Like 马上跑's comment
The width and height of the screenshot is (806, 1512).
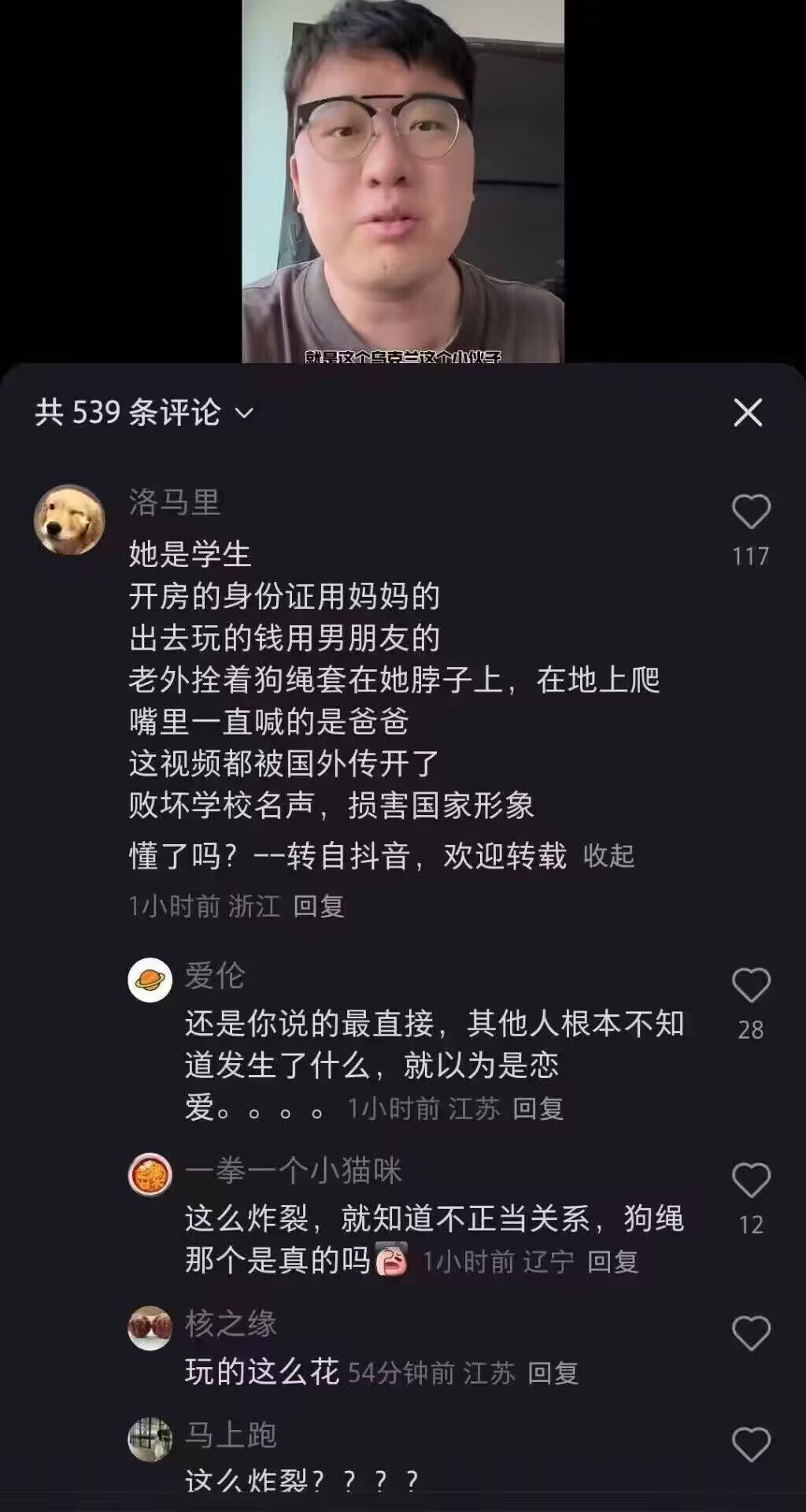point(751,1445)
